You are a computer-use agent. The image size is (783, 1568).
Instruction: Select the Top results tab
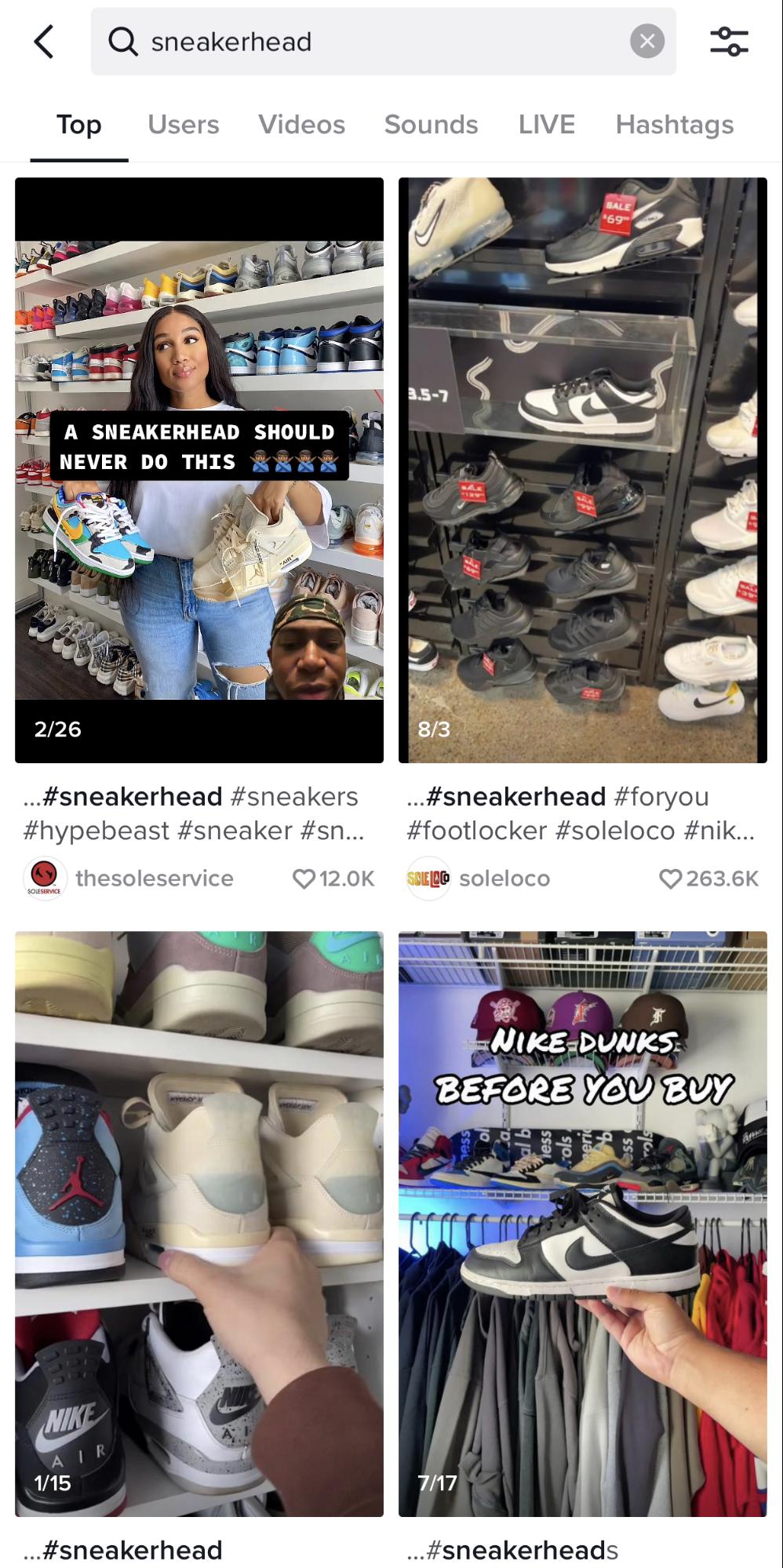pos(78,125)
